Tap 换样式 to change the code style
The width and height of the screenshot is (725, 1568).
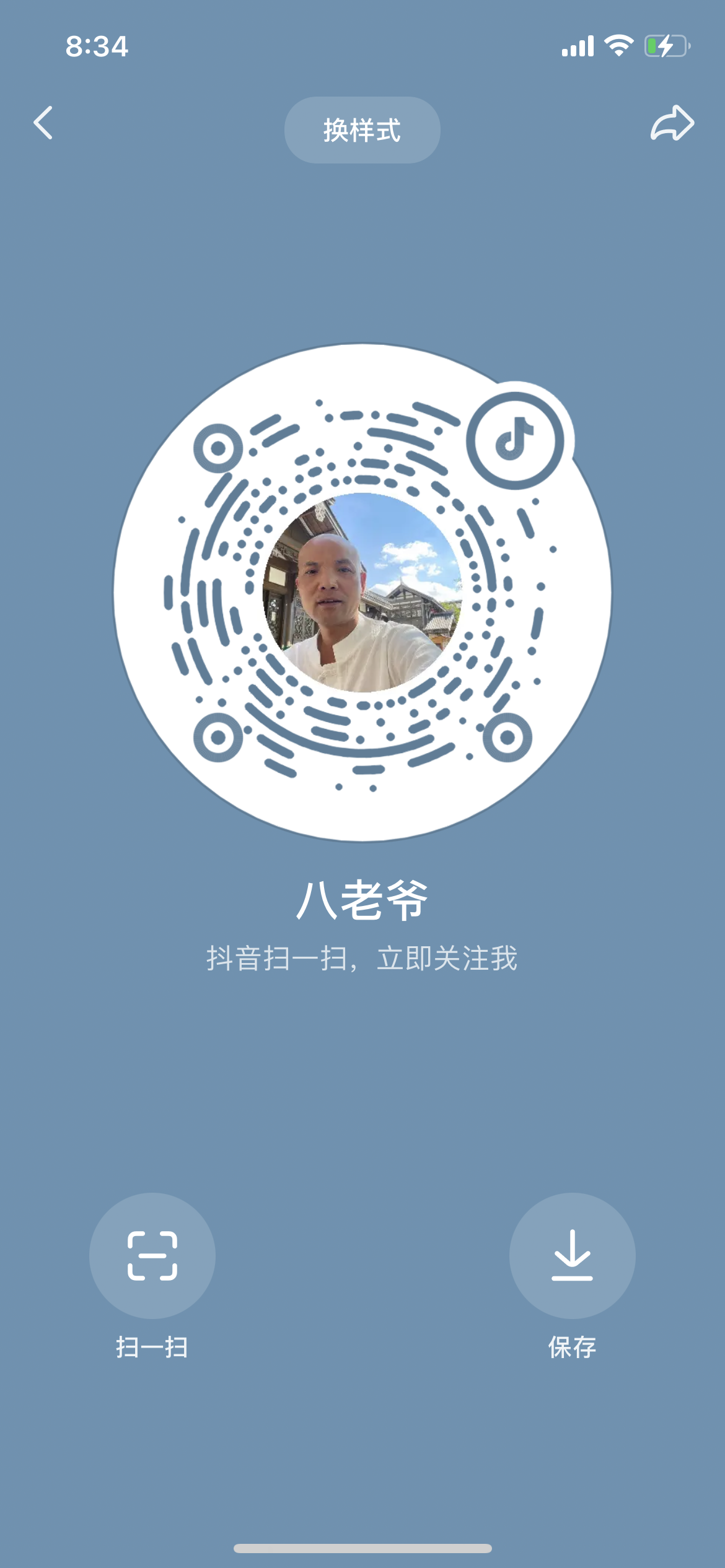tap(362, 130)
